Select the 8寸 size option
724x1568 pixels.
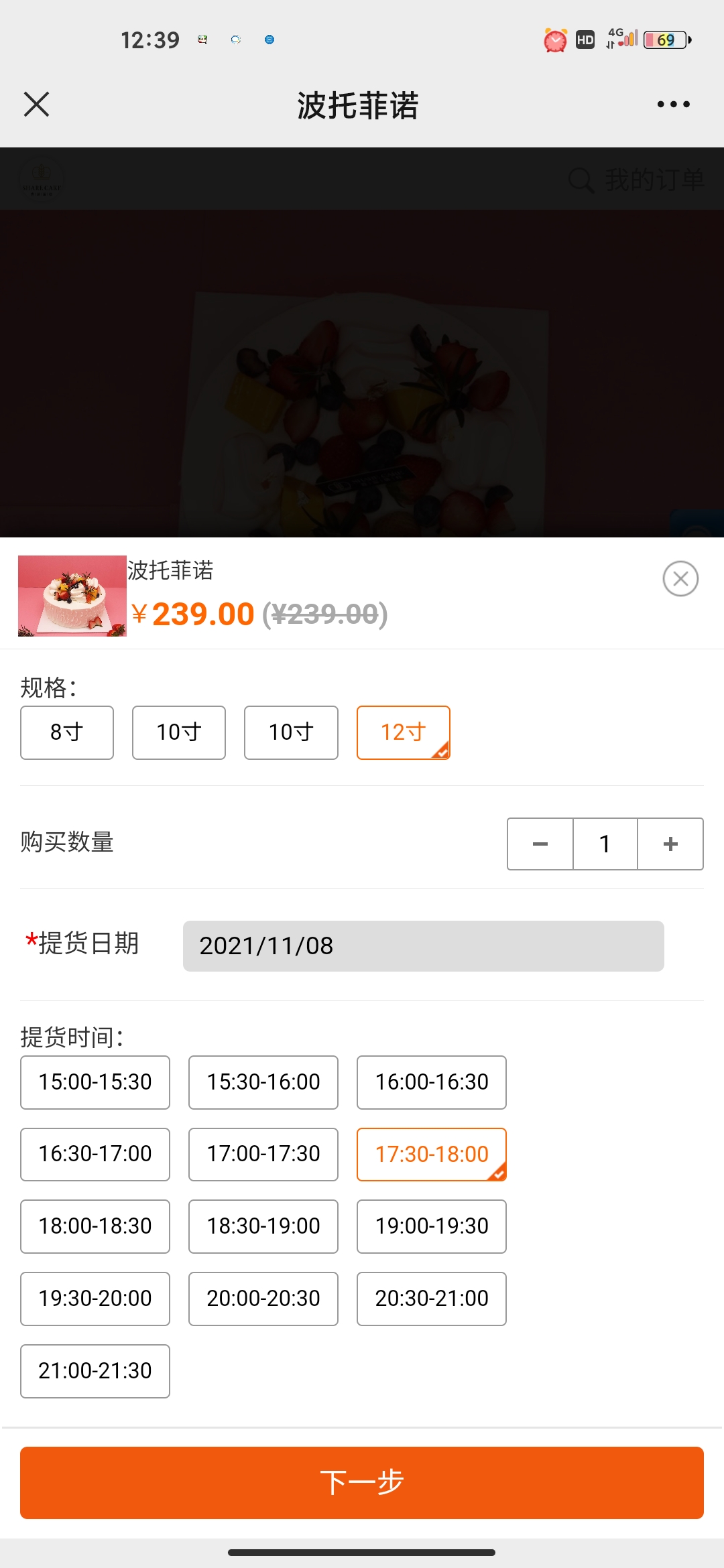click(67, 732)
